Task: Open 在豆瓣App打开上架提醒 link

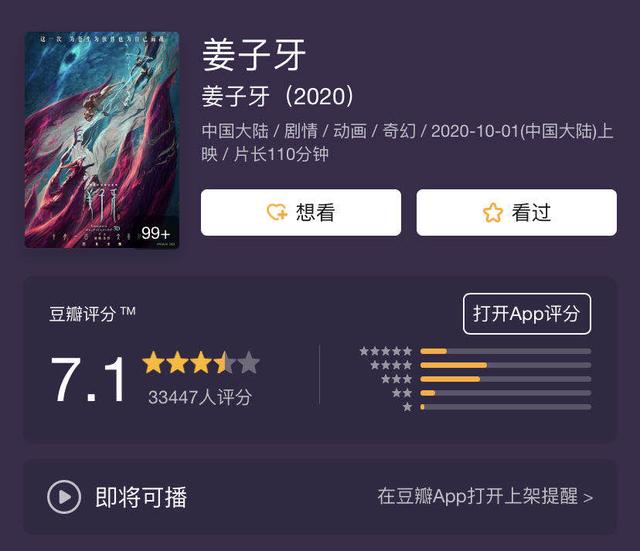Action: [x=484, y=496]
